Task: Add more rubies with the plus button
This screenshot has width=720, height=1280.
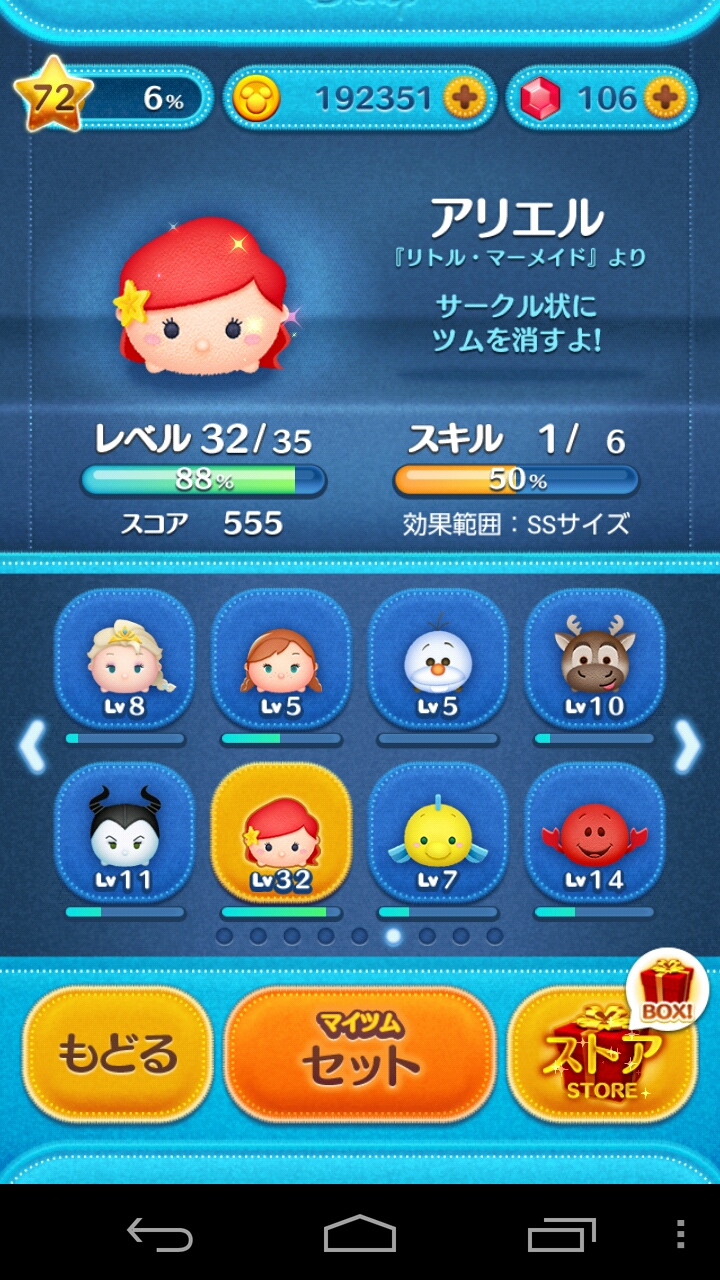Action: [664, 98]
